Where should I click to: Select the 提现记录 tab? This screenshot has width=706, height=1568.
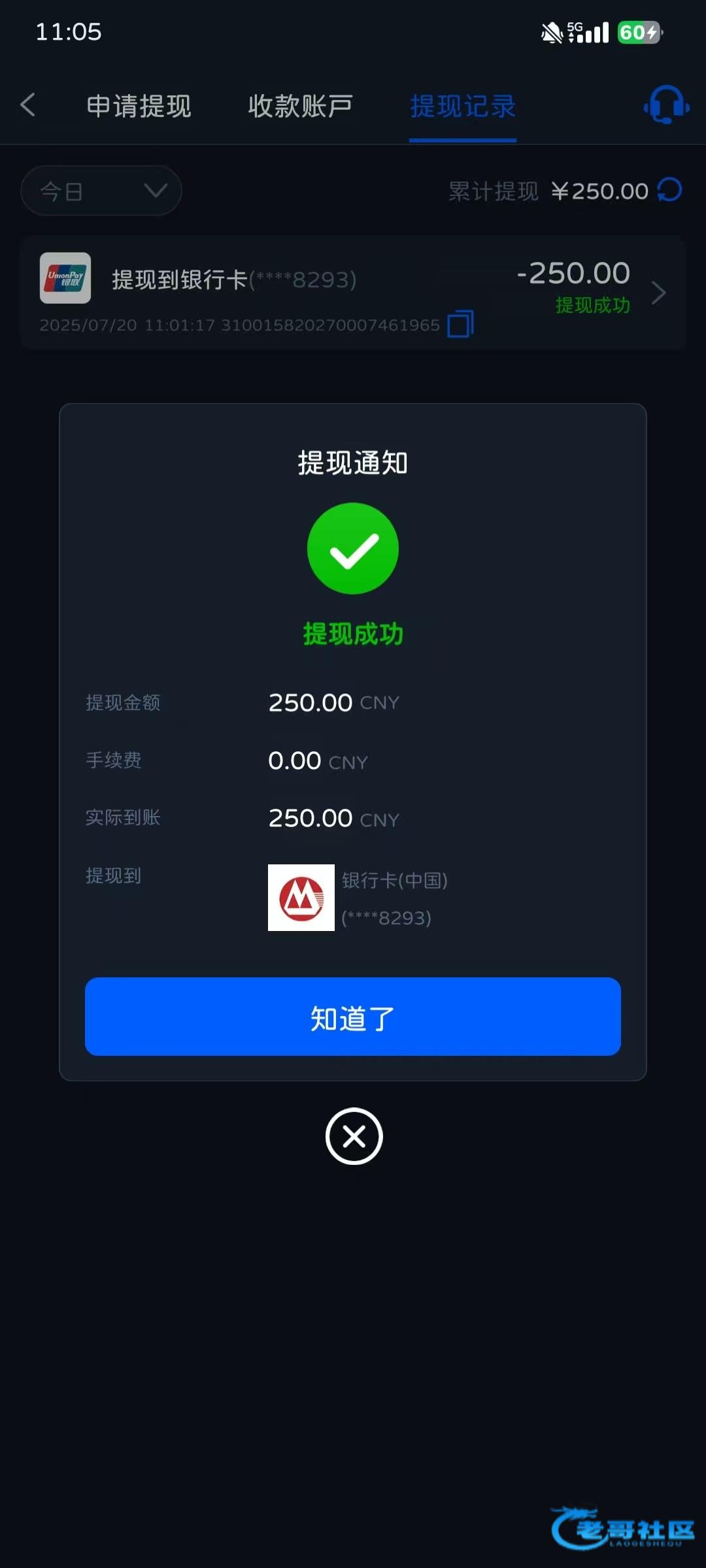click(x=463, y=106)
